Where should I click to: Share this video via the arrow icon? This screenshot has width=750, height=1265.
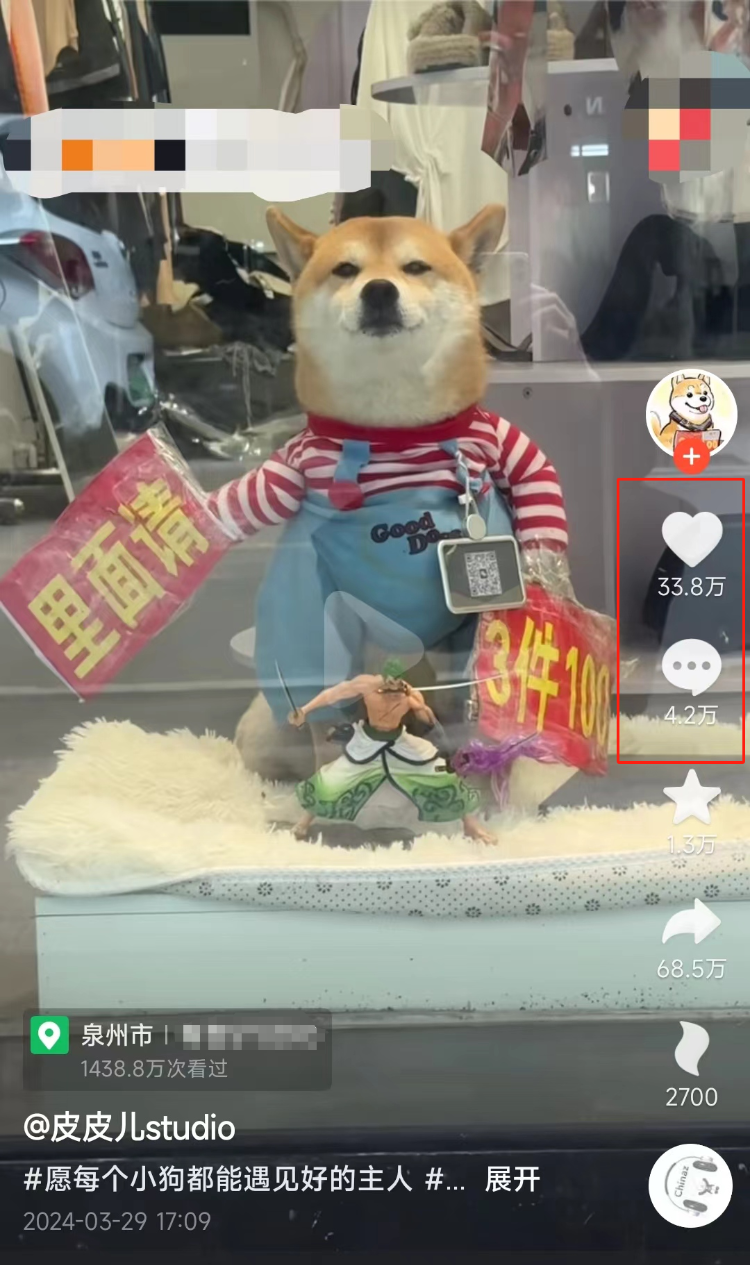(x=691, y=923)
